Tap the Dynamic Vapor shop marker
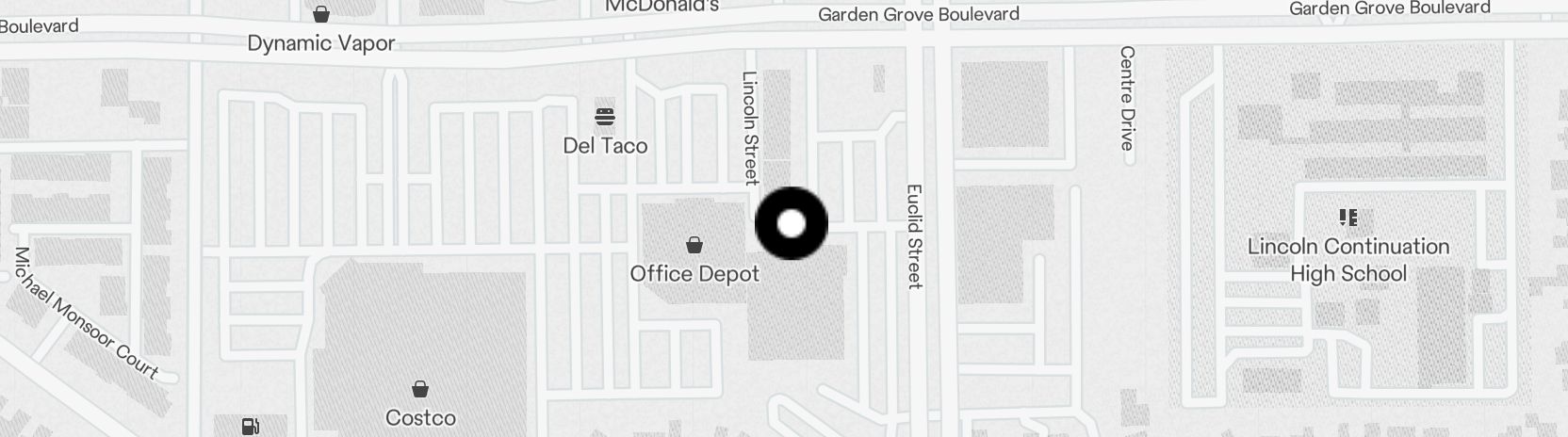Viewport: 1568px width, 437px height. point(321,15)
